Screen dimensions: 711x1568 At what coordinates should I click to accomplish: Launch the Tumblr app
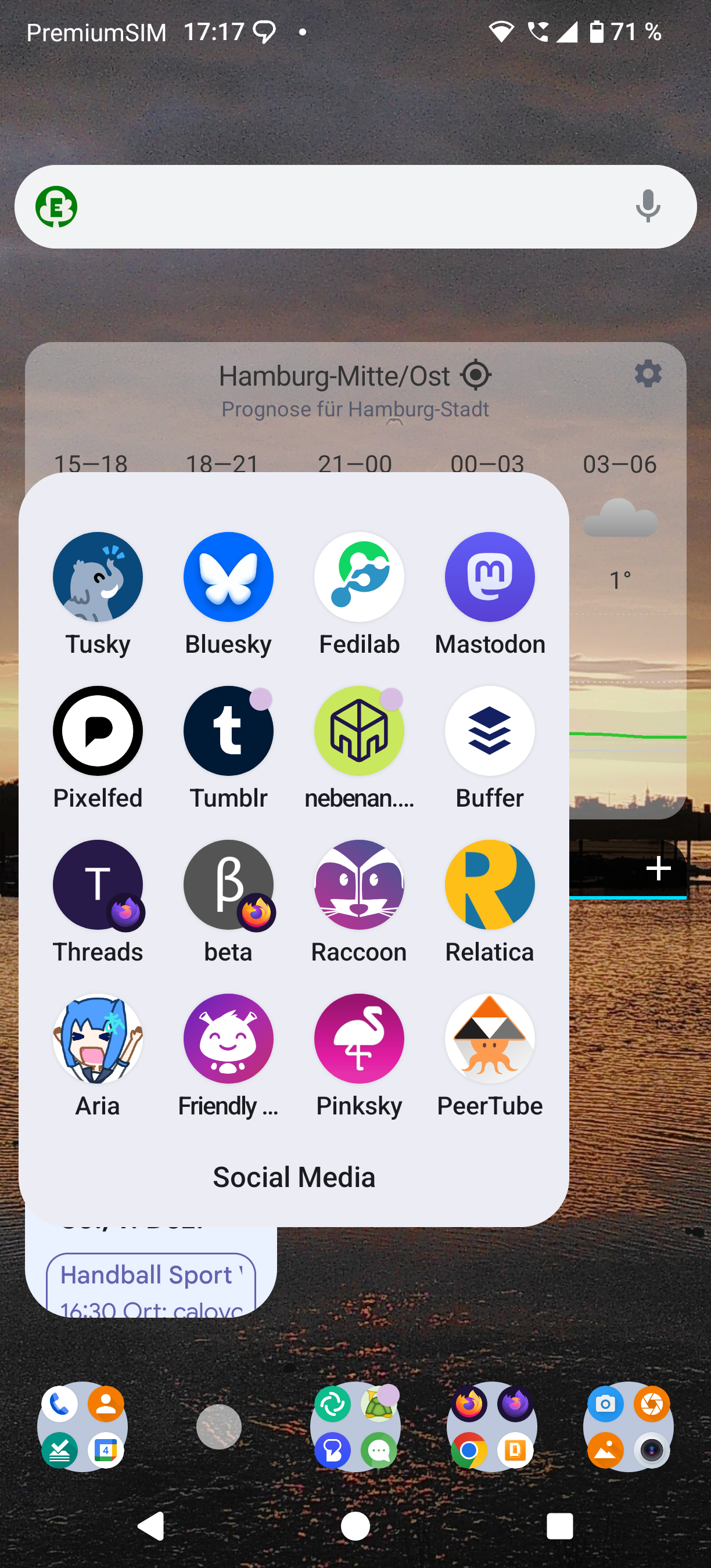(x=228, y=731)
